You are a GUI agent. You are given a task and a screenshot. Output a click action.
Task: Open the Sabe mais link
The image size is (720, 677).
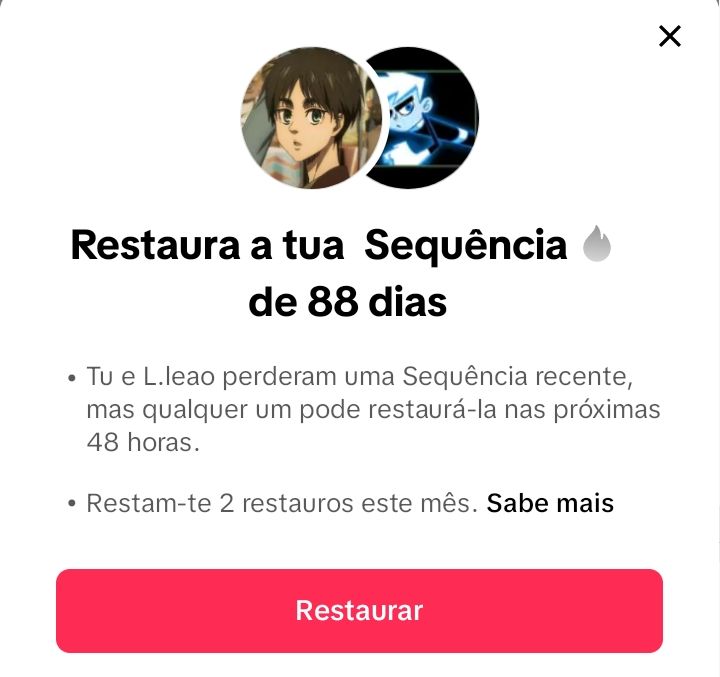(x=550, y=503)
